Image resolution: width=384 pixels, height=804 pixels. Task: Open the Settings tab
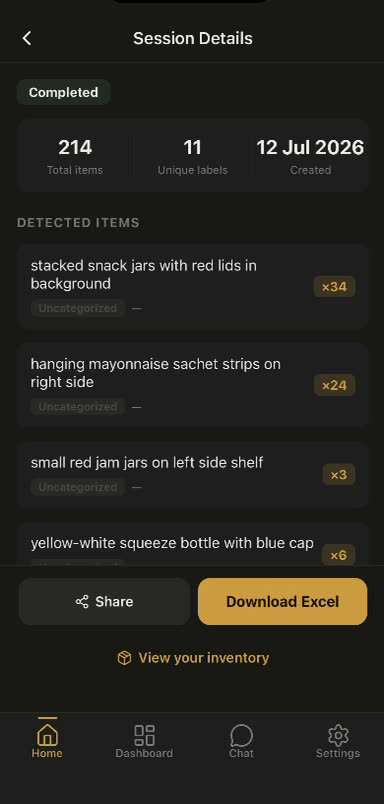(338, 741)
